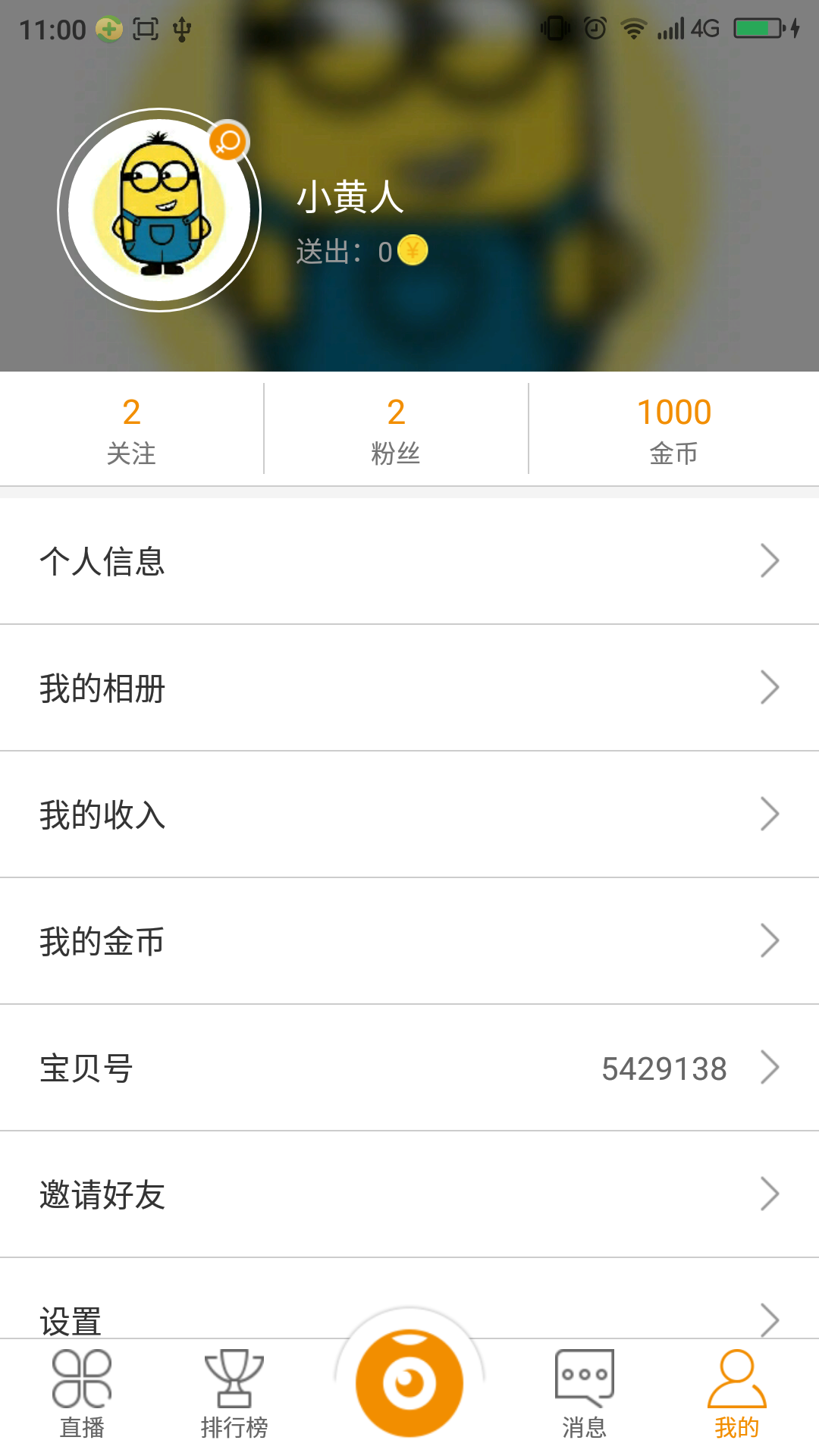Open 我的相册 via its chevron arrow
This screenshot has width=819, height=1456.
[771, 687]
